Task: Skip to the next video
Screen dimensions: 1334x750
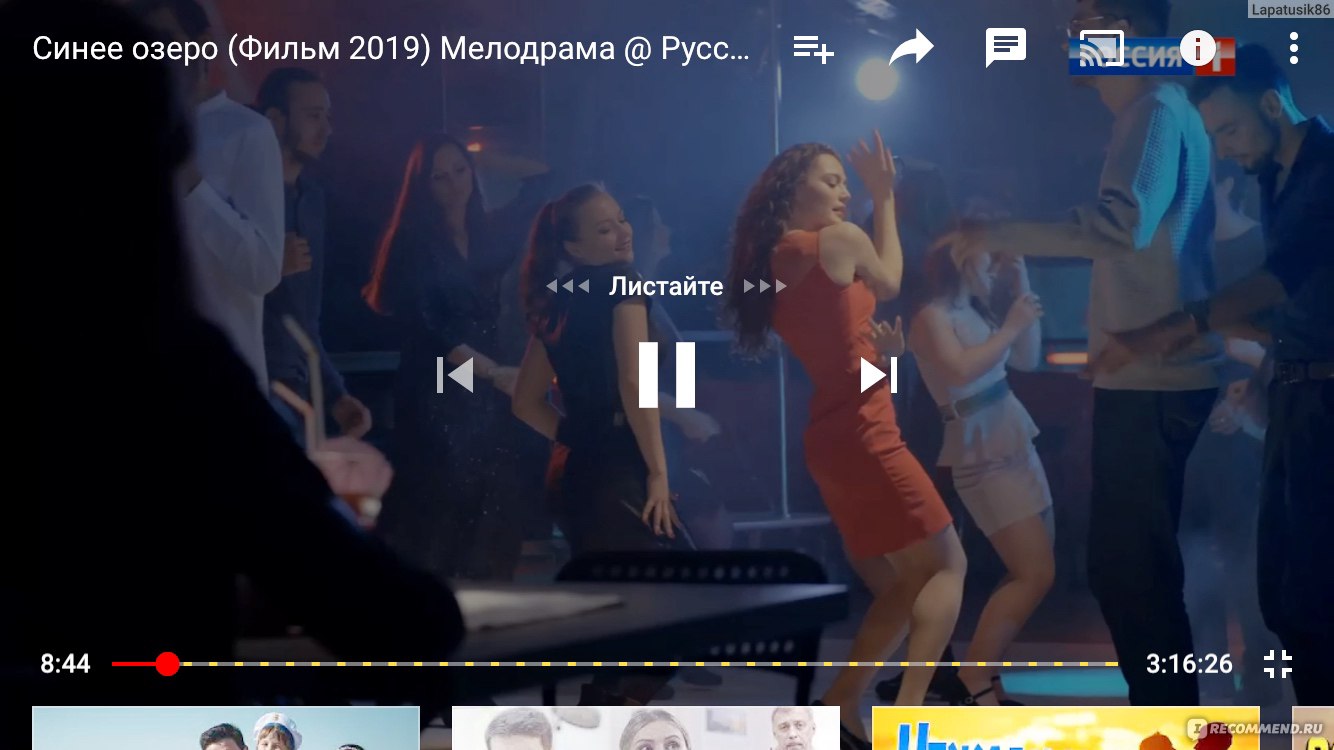Action: (878, 375)
